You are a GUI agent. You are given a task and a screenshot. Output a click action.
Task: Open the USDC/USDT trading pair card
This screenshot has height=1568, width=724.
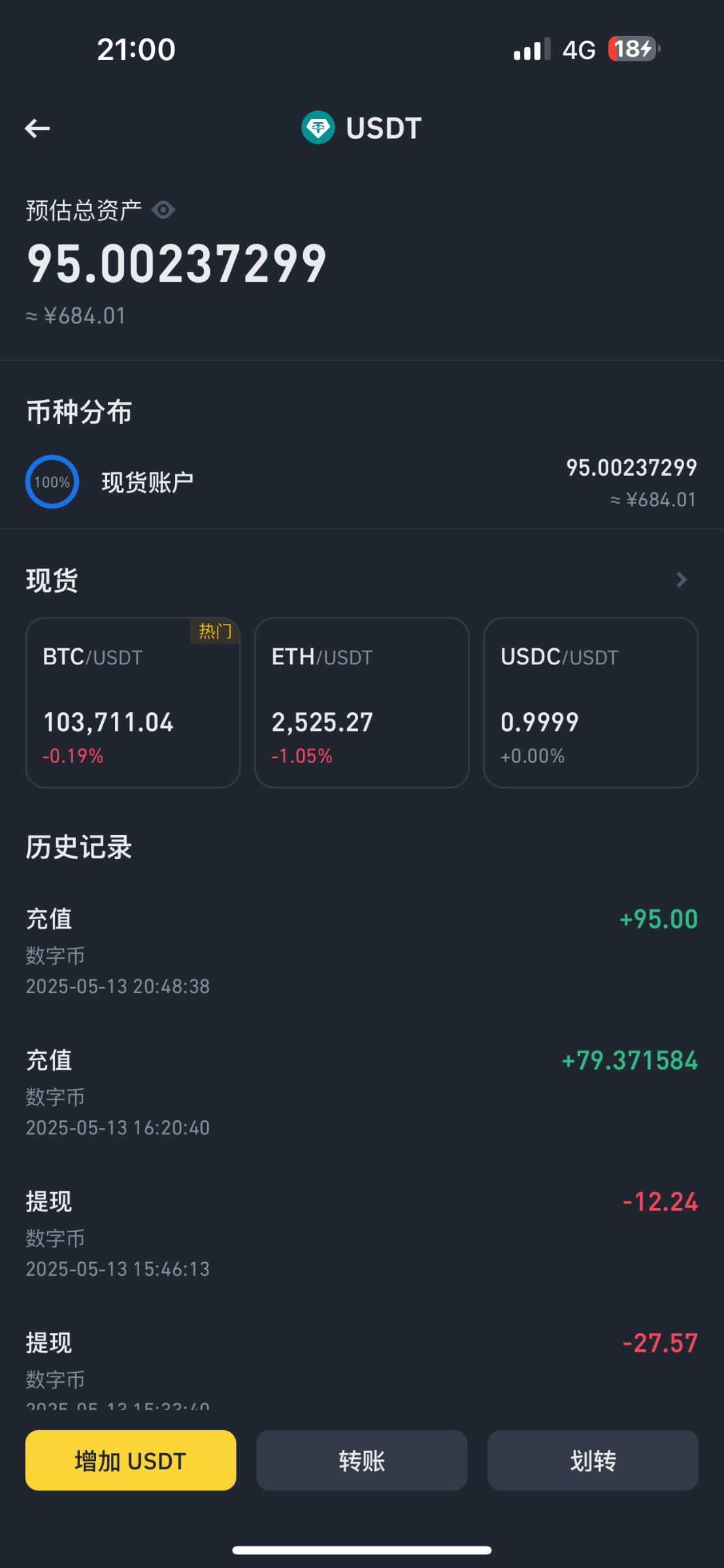point(591,702)
